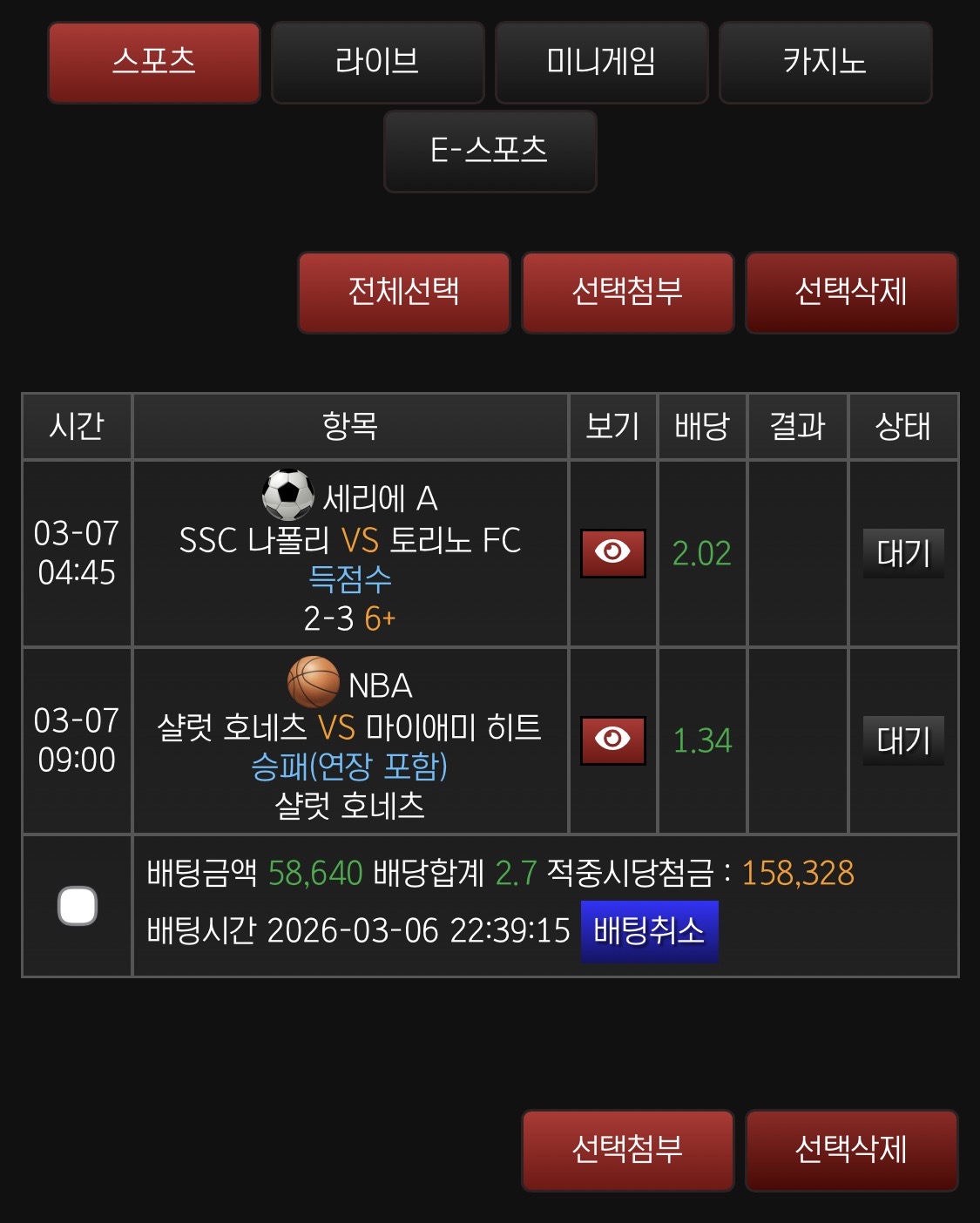
Task: View details of the NBA match
Action: (612, 740)
